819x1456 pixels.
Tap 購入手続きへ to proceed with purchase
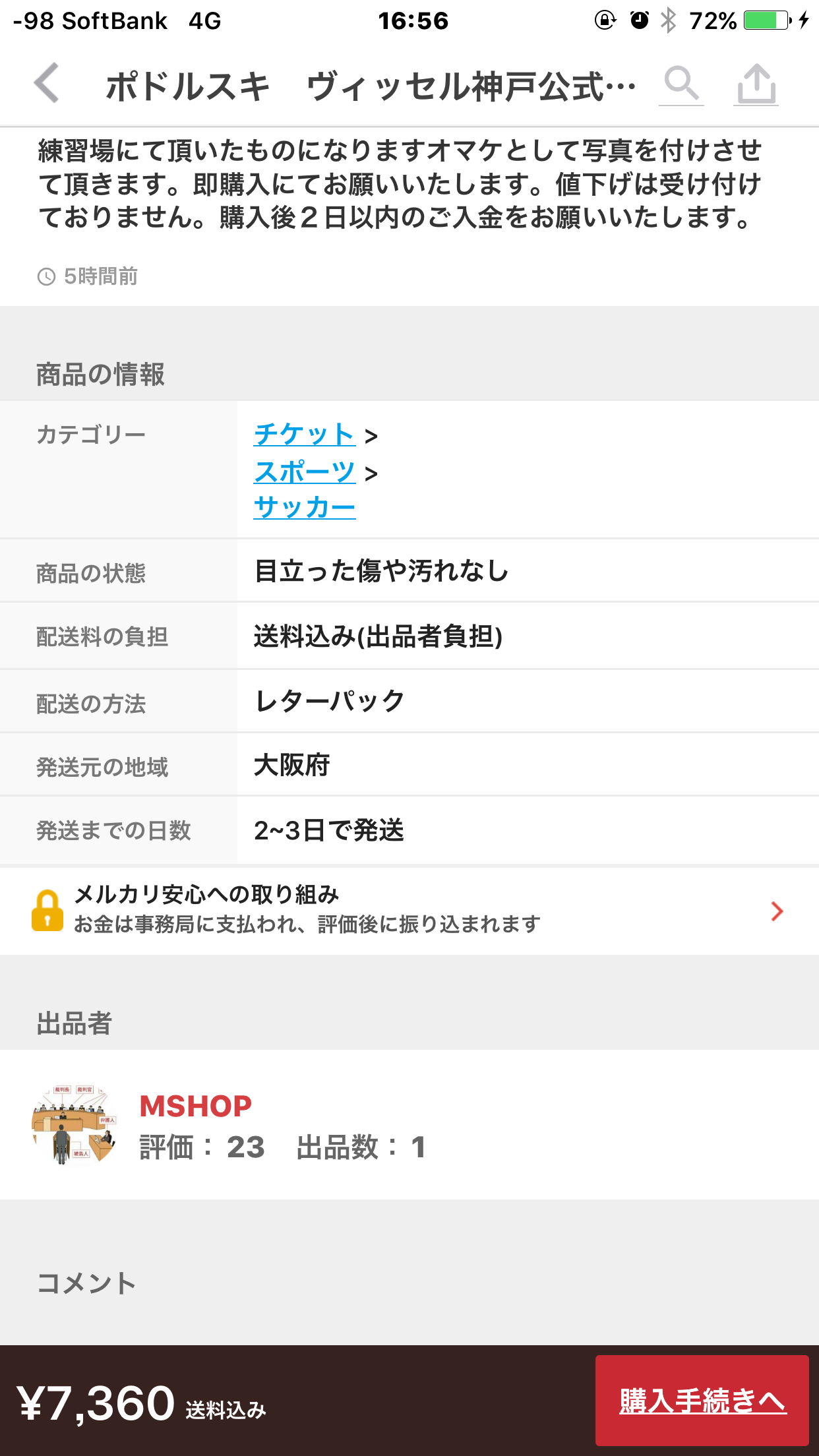(x=702, y=1400)
